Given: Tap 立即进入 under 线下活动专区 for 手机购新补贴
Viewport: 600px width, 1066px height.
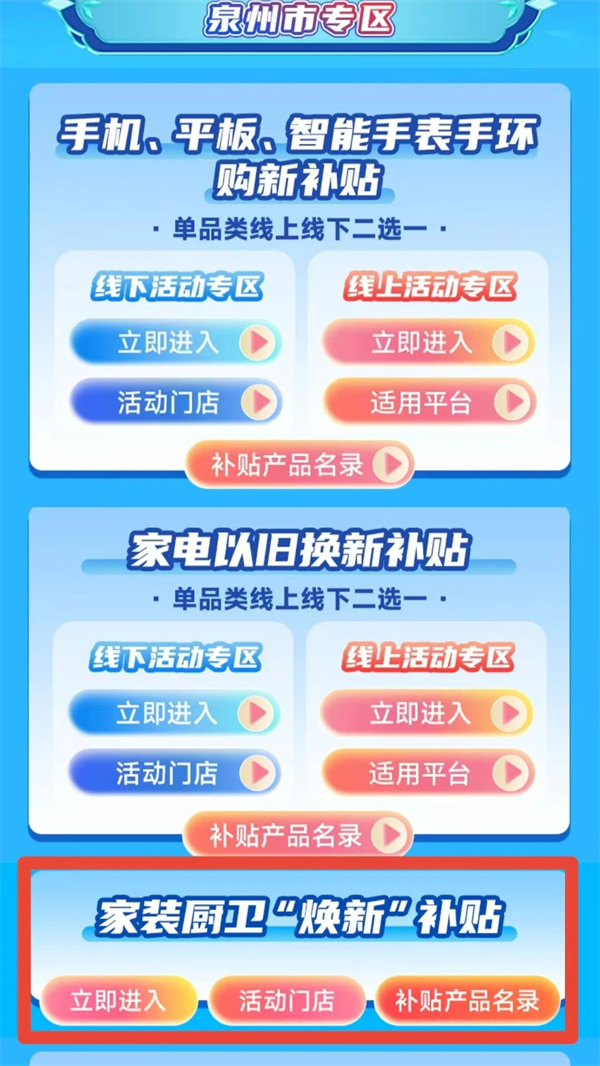Looking at the screenshot, I should point(175,343).
